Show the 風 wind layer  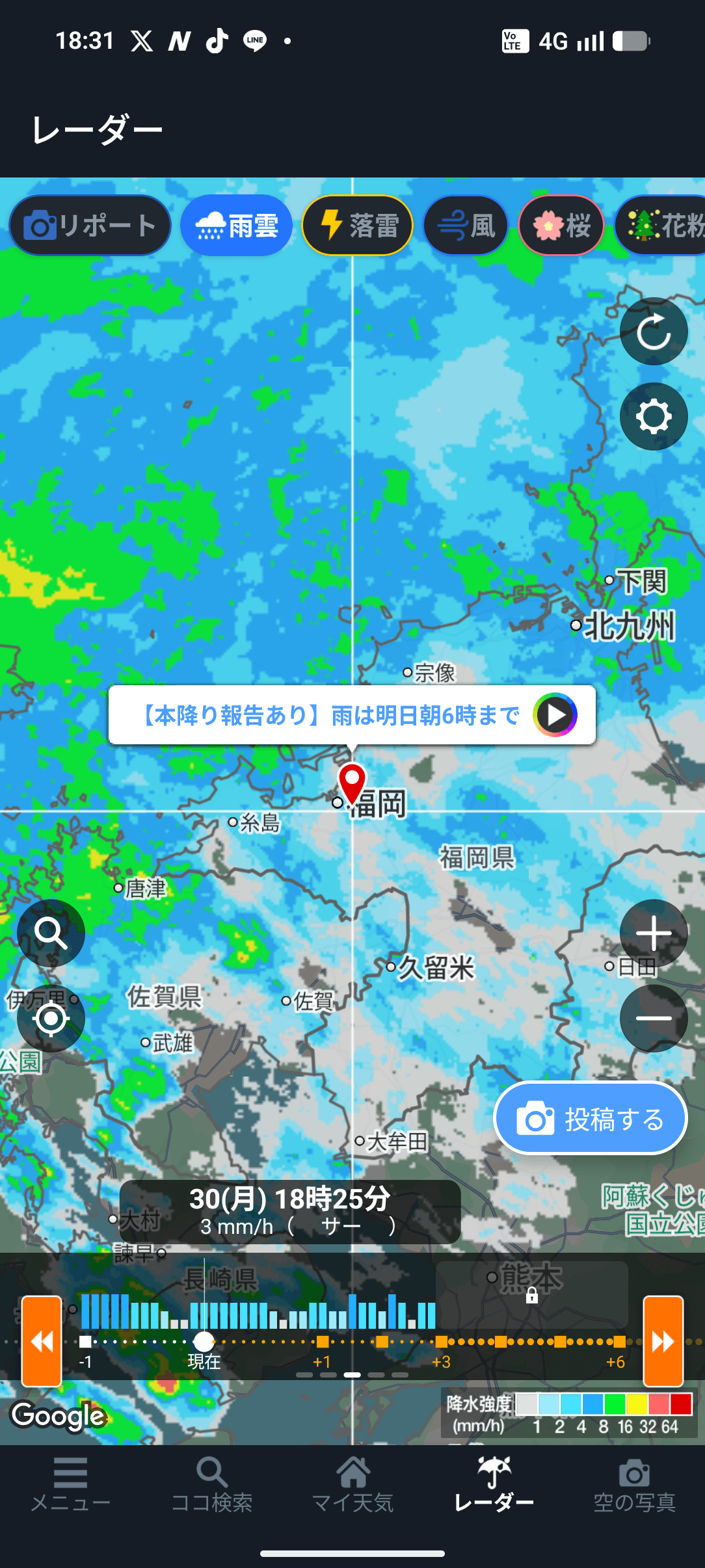pyautogui.click(x=466, y=226)
